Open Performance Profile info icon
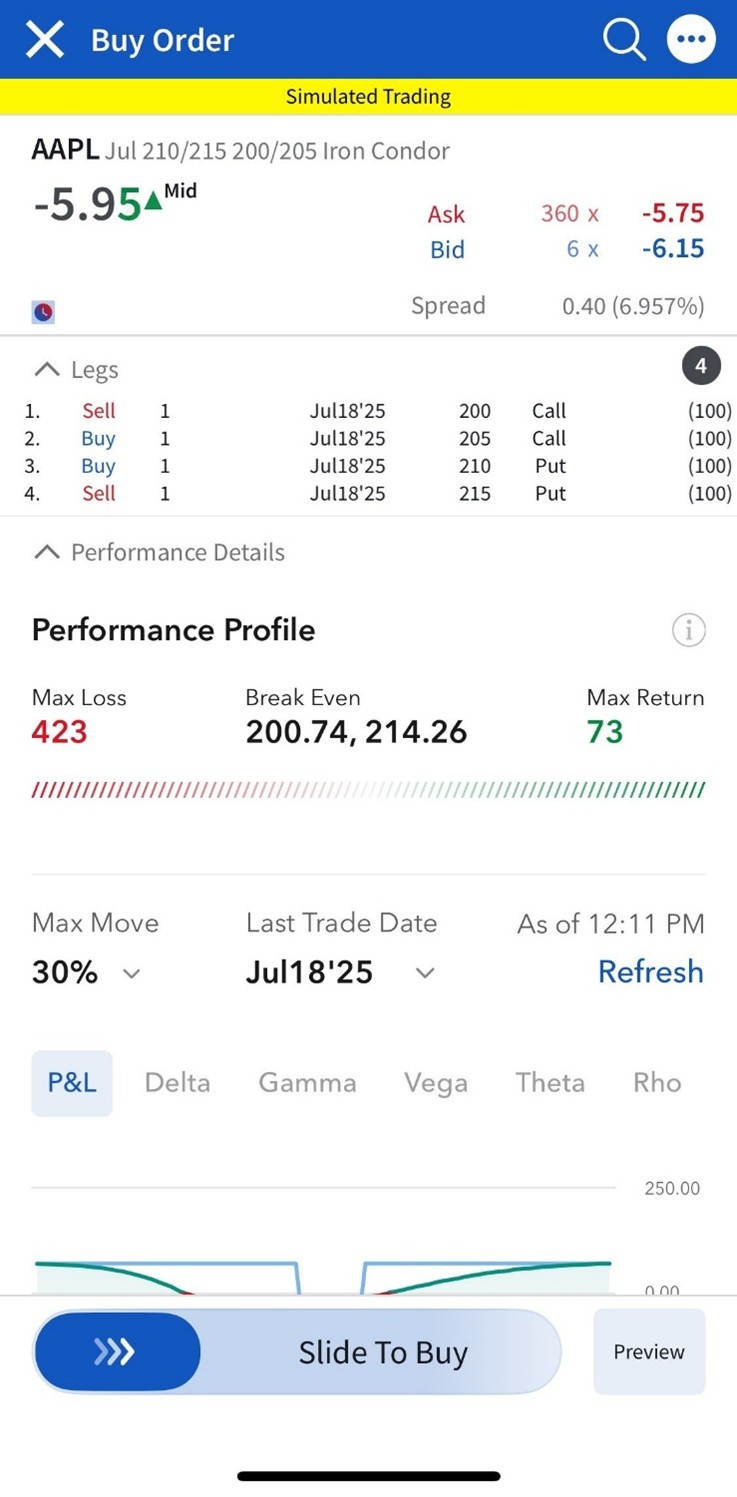737x1497 pixels. [x=688, y=630]
